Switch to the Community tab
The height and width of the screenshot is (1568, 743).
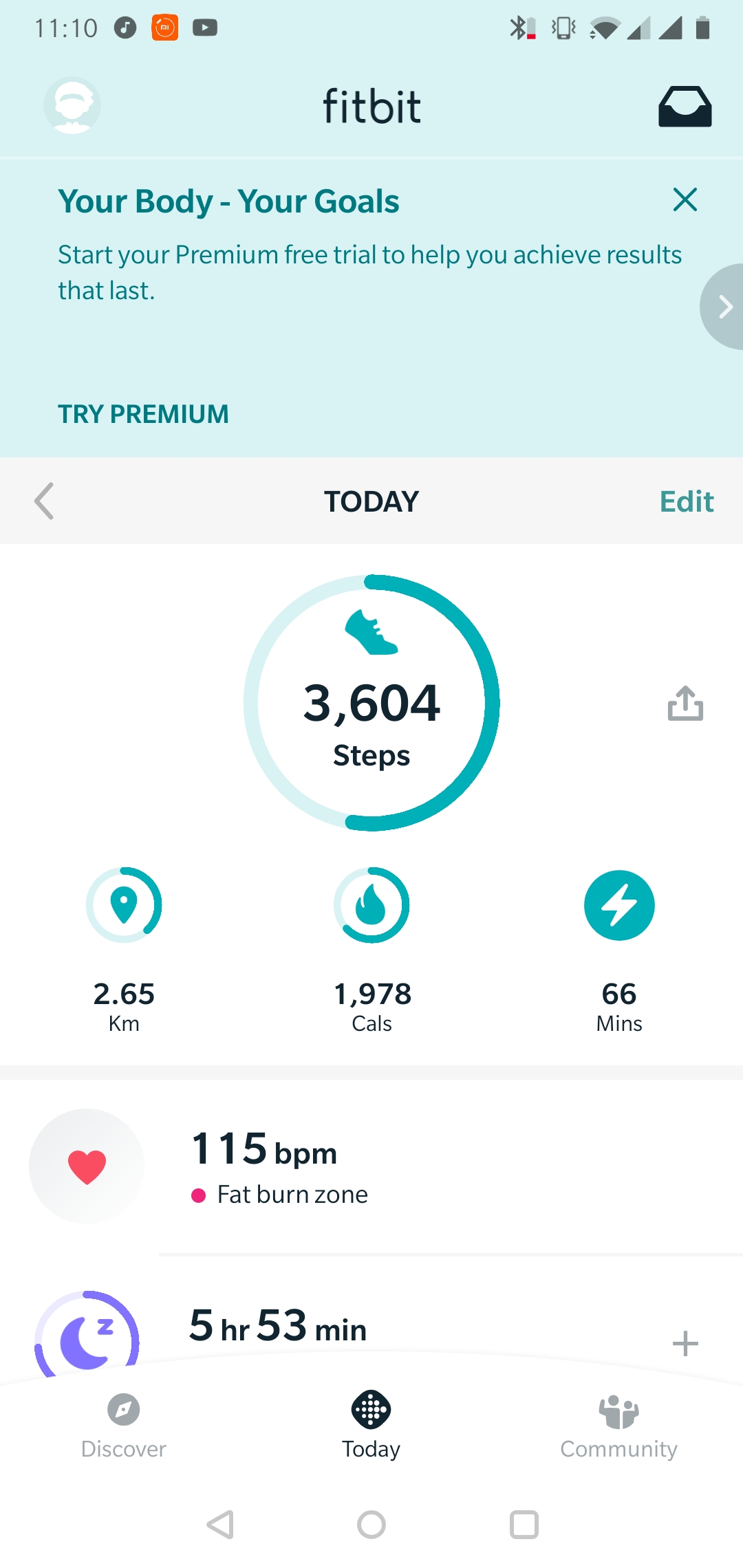(619, 1425)
